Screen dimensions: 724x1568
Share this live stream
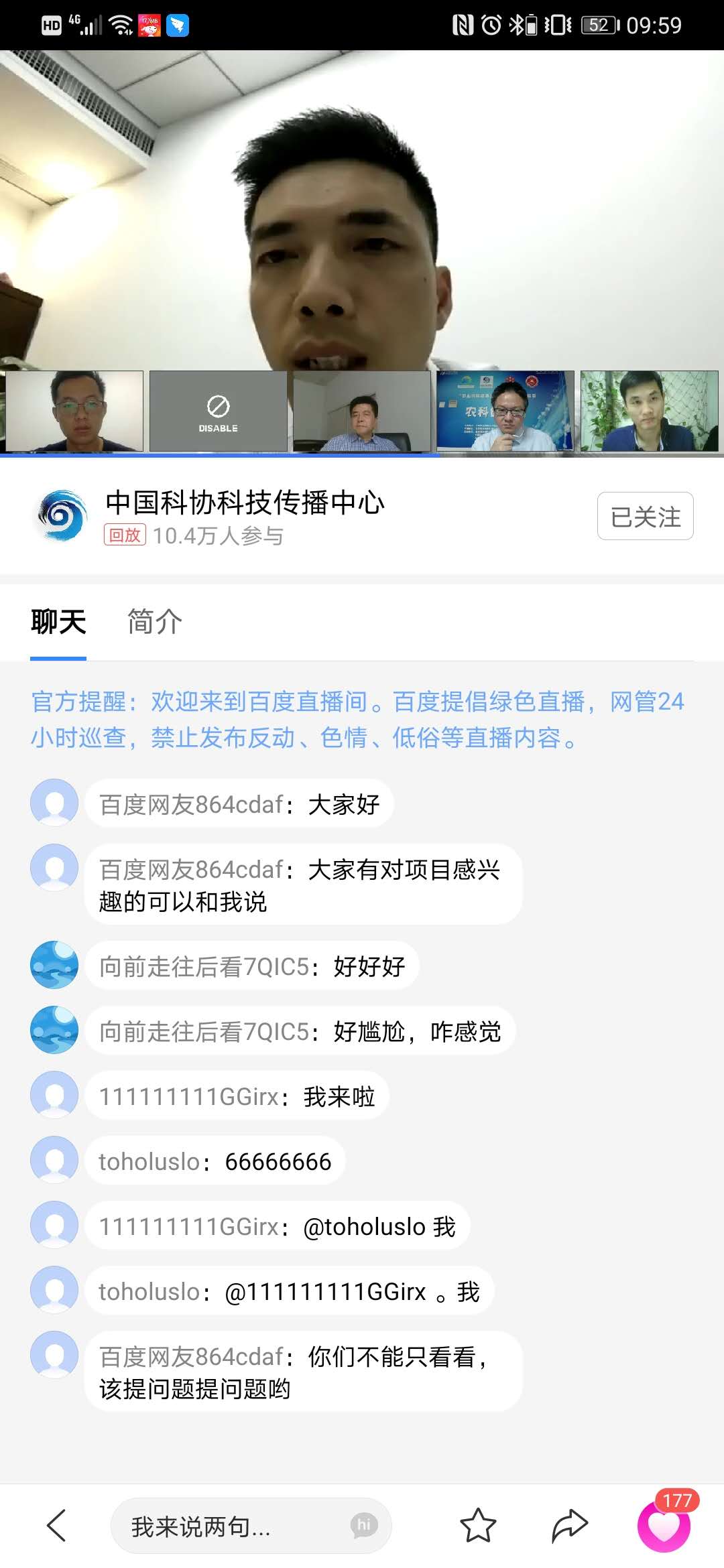(570, 1526)
